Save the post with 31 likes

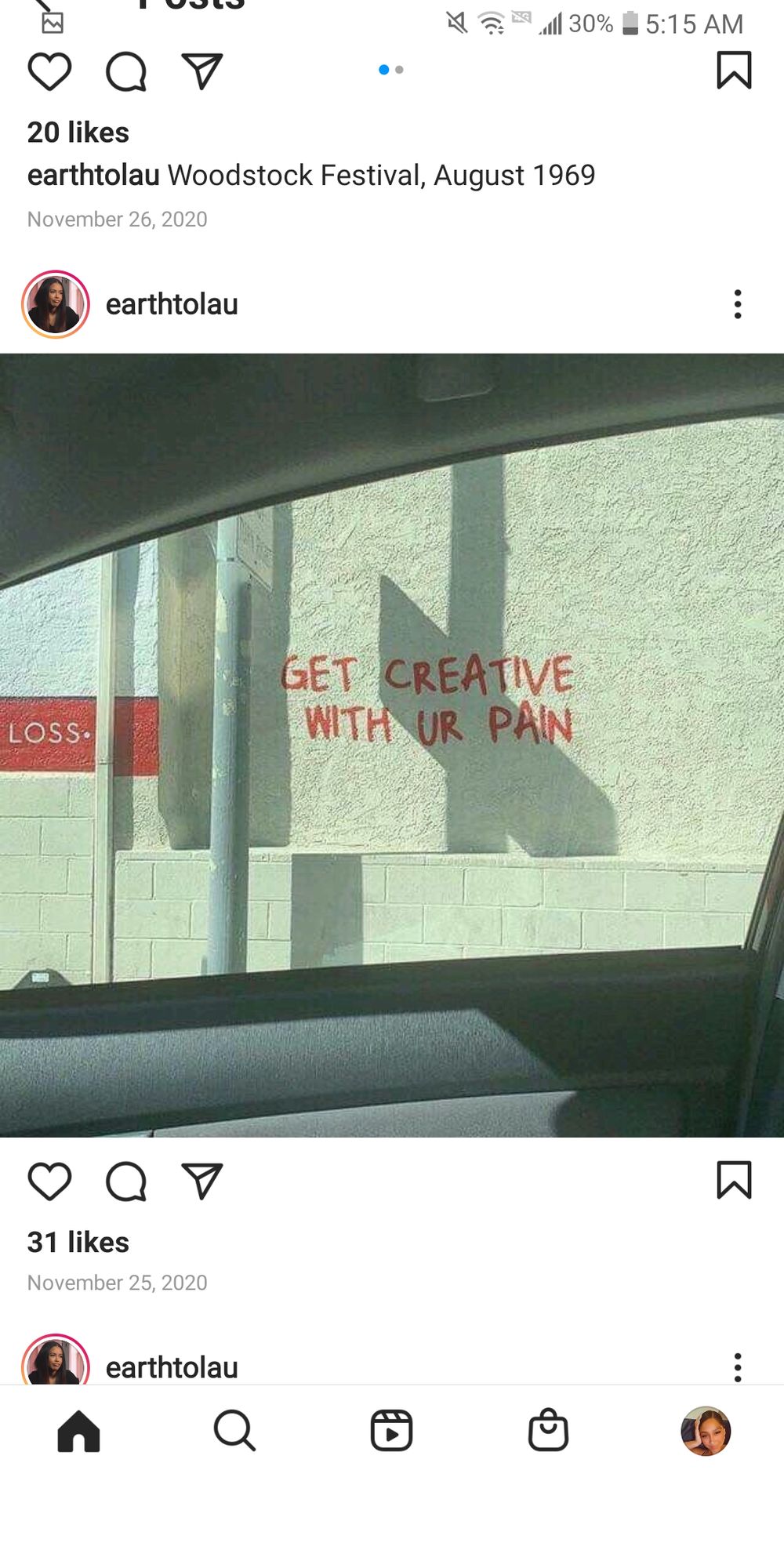click(734, 1180)
